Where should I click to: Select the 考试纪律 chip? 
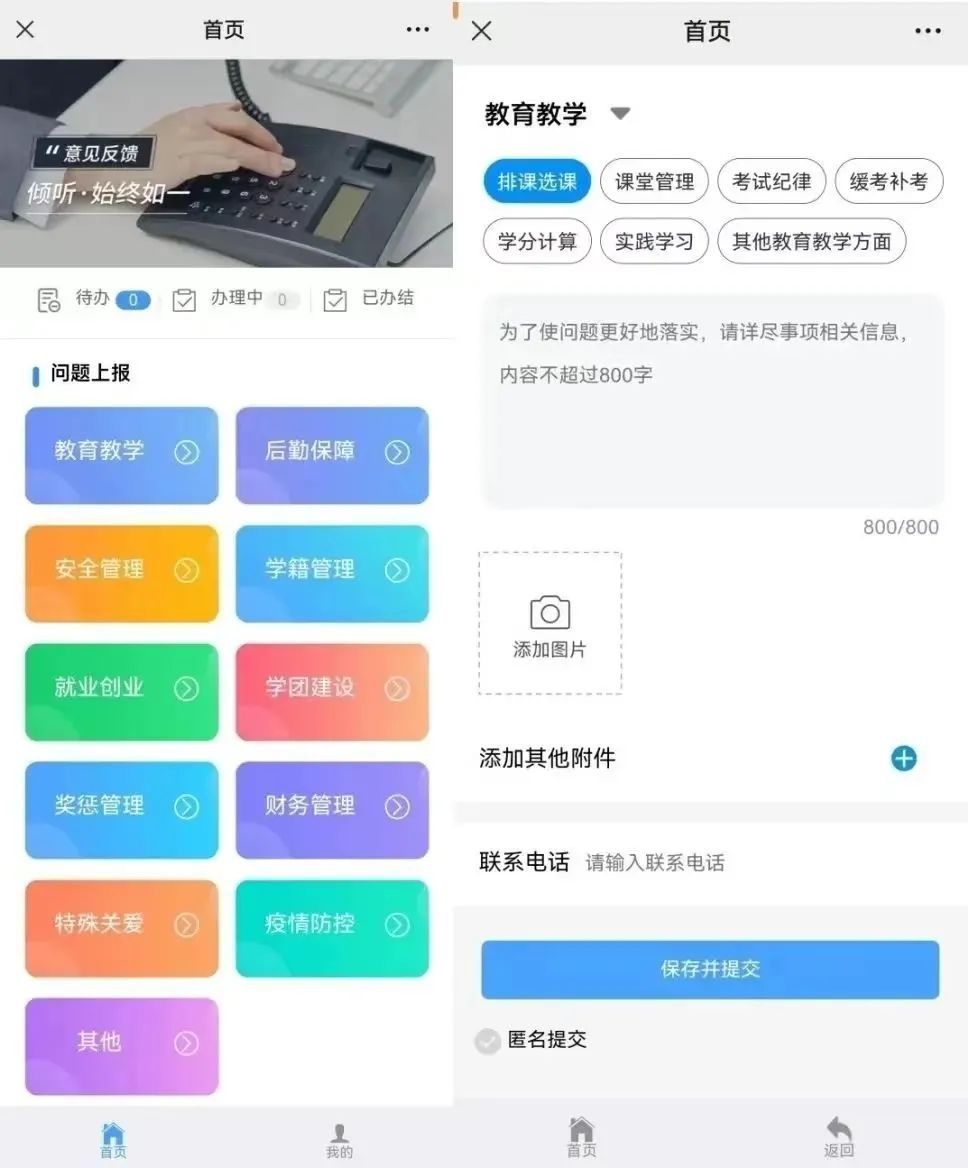(771, 182)
